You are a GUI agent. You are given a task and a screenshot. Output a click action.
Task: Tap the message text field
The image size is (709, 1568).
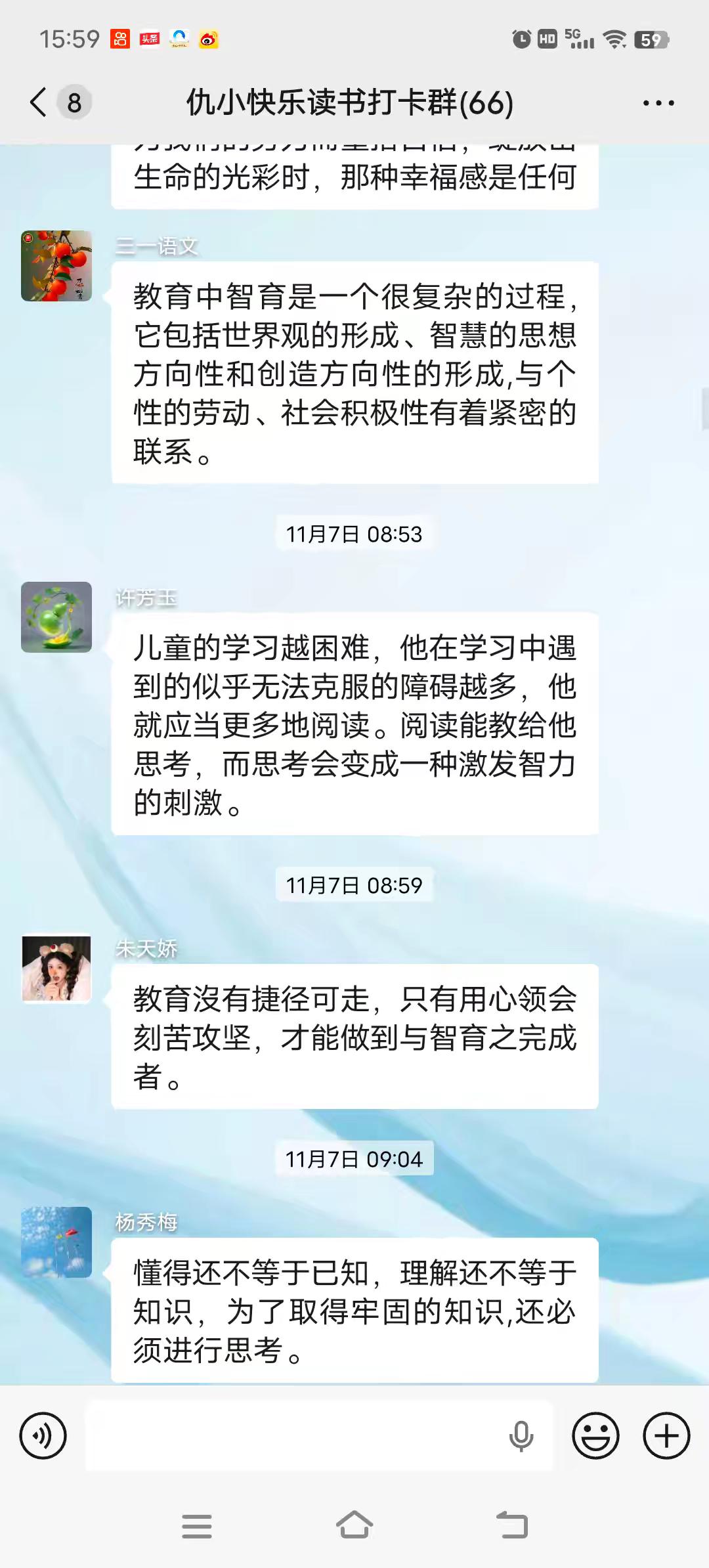tap(295, 1436)
